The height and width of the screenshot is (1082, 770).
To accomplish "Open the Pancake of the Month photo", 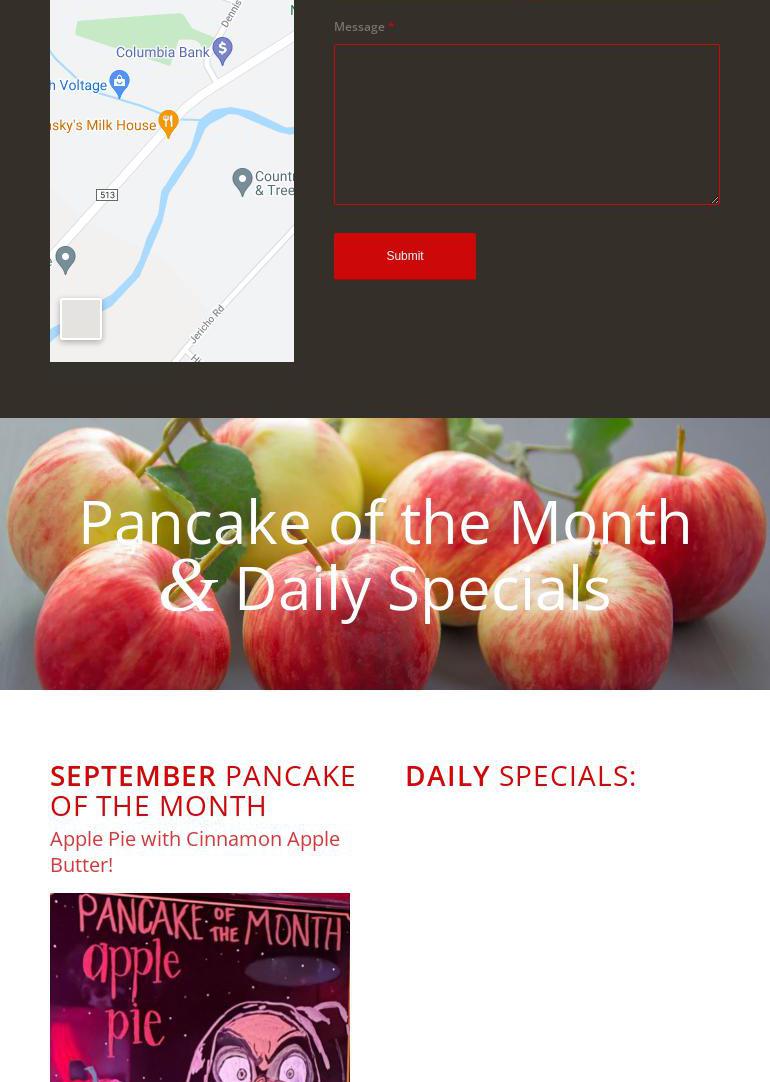I will 200,987.
